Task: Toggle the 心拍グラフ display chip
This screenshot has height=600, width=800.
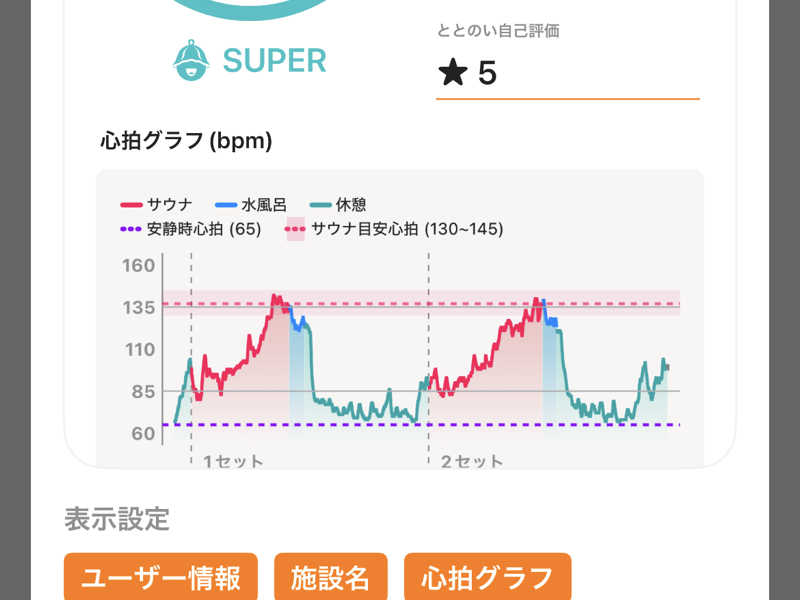Action: 487,577
